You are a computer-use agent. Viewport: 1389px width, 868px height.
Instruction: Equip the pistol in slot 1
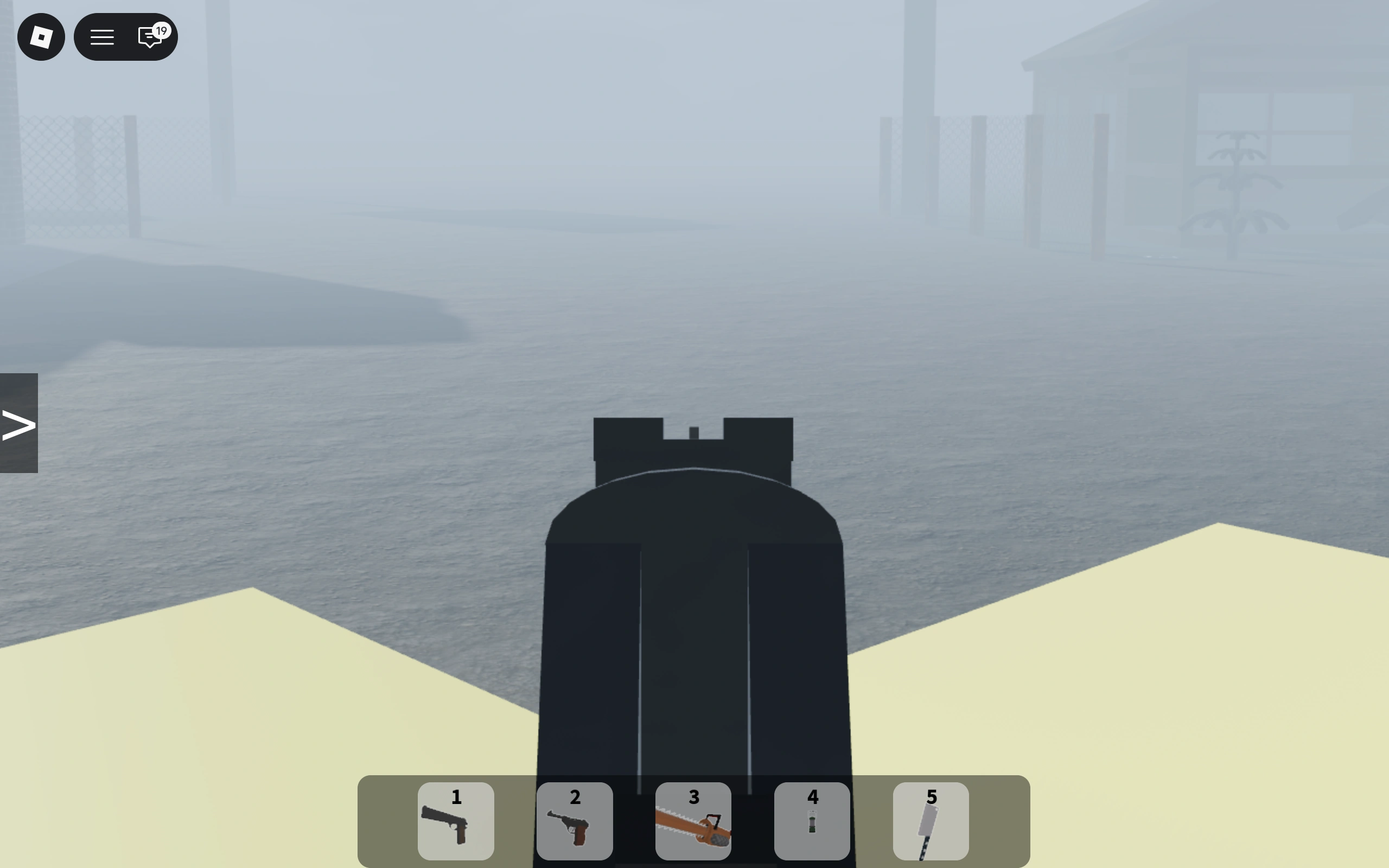456,821
